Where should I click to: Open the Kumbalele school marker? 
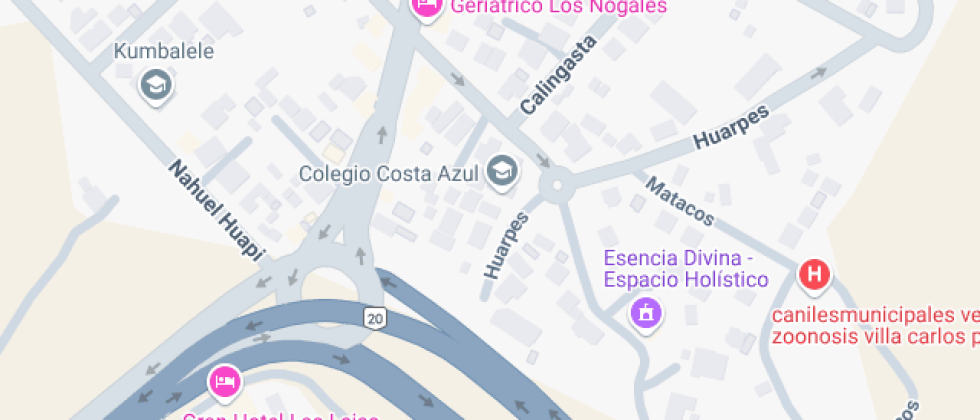pos(156,85)
